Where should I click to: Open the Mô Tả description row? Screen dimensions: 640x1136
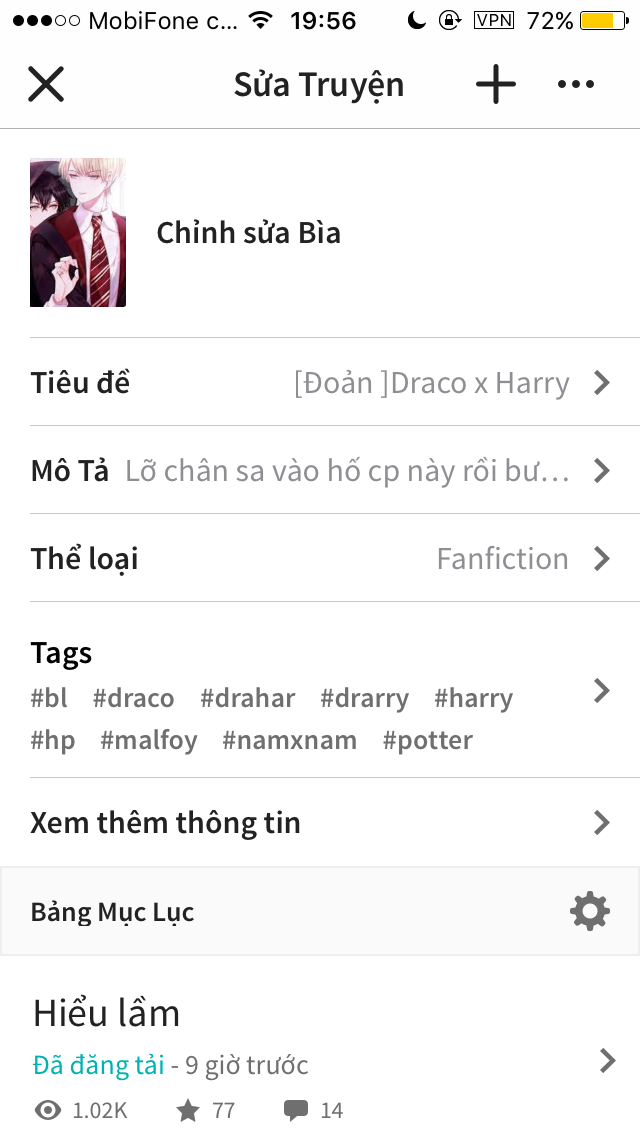coord(320,471)
